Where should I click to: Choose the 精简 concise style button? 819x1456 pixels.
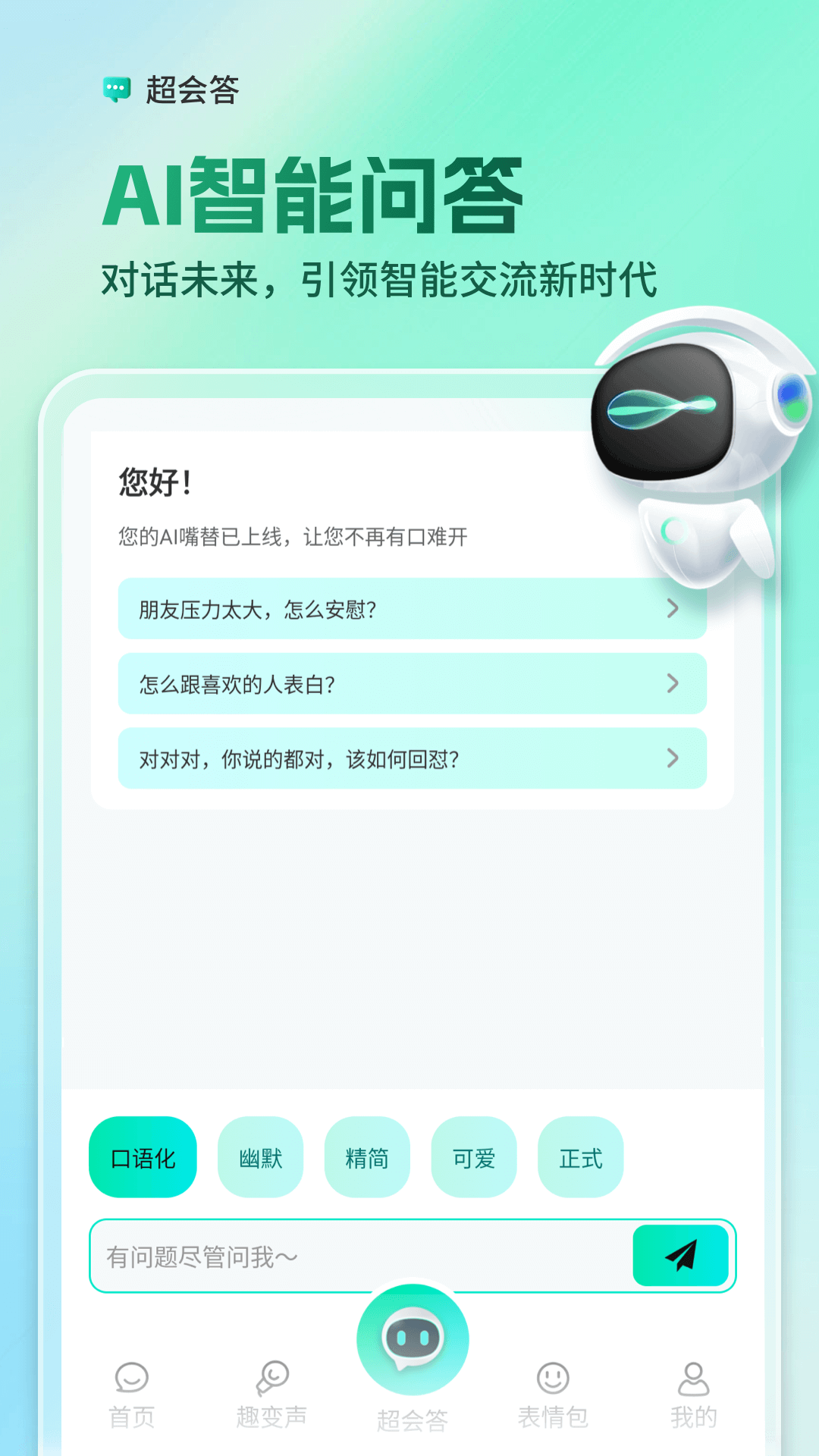point(367,1157)
